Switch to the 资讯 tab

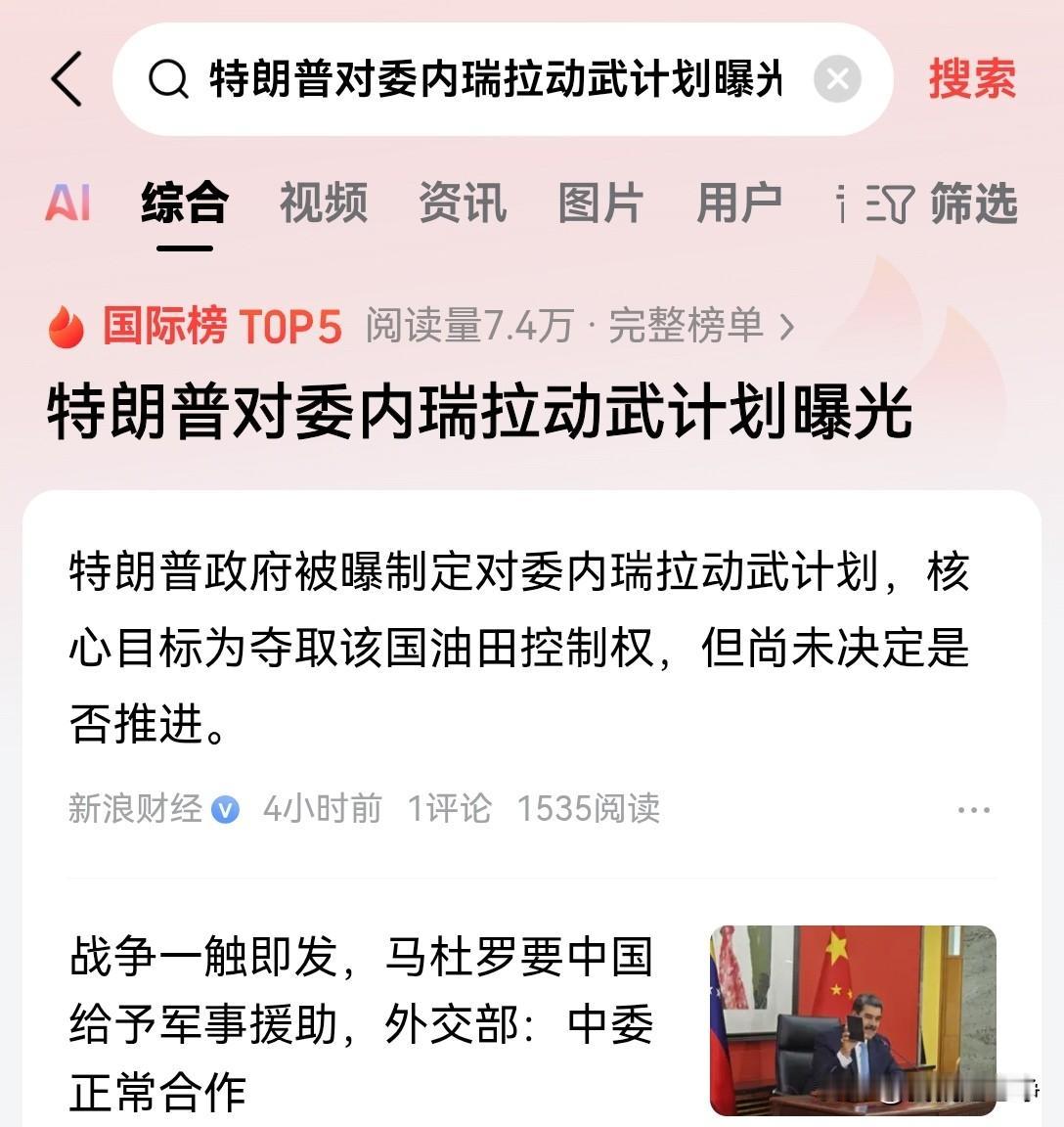pos(462,204)
